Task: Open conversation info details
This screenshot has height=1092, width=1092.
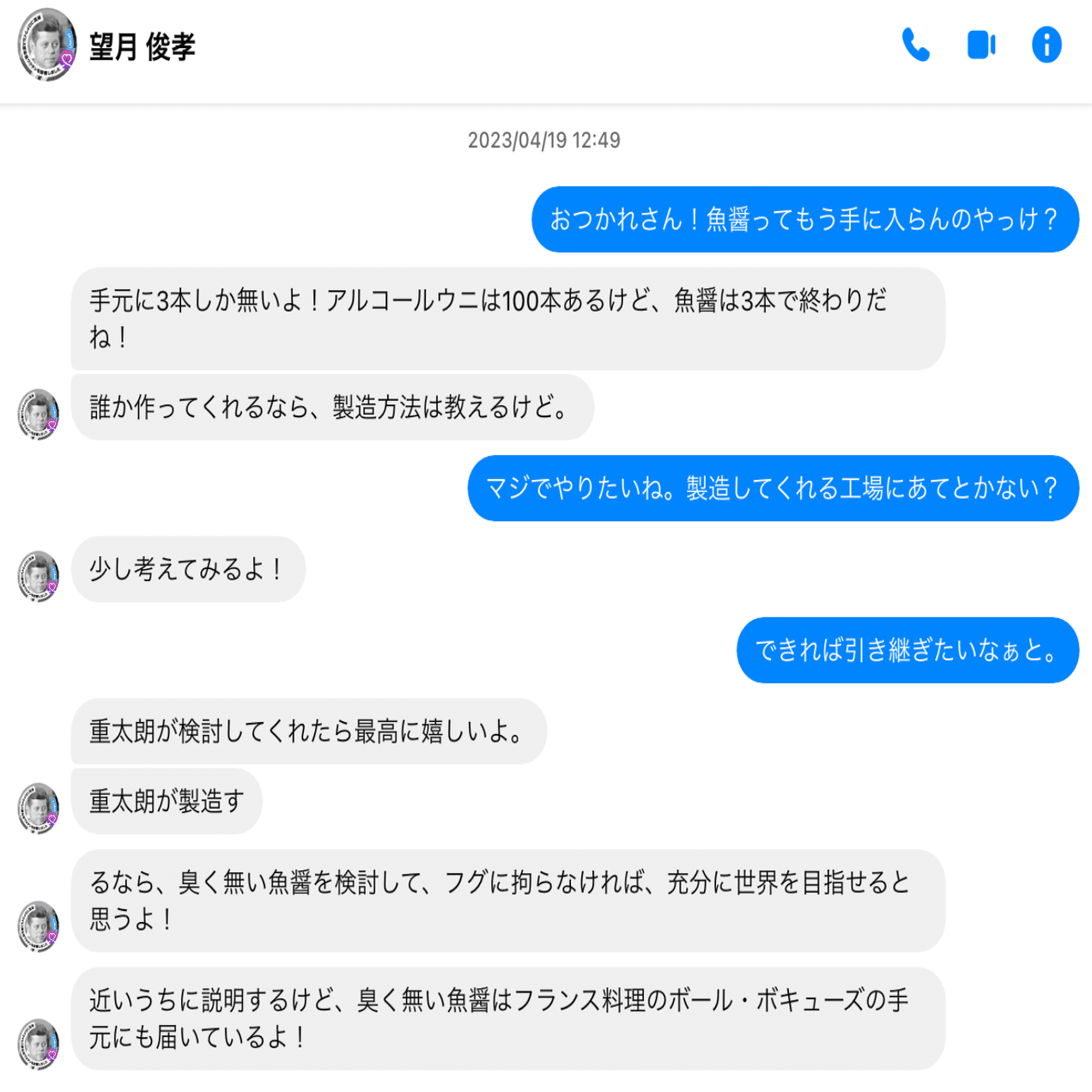Action: 1046,45
